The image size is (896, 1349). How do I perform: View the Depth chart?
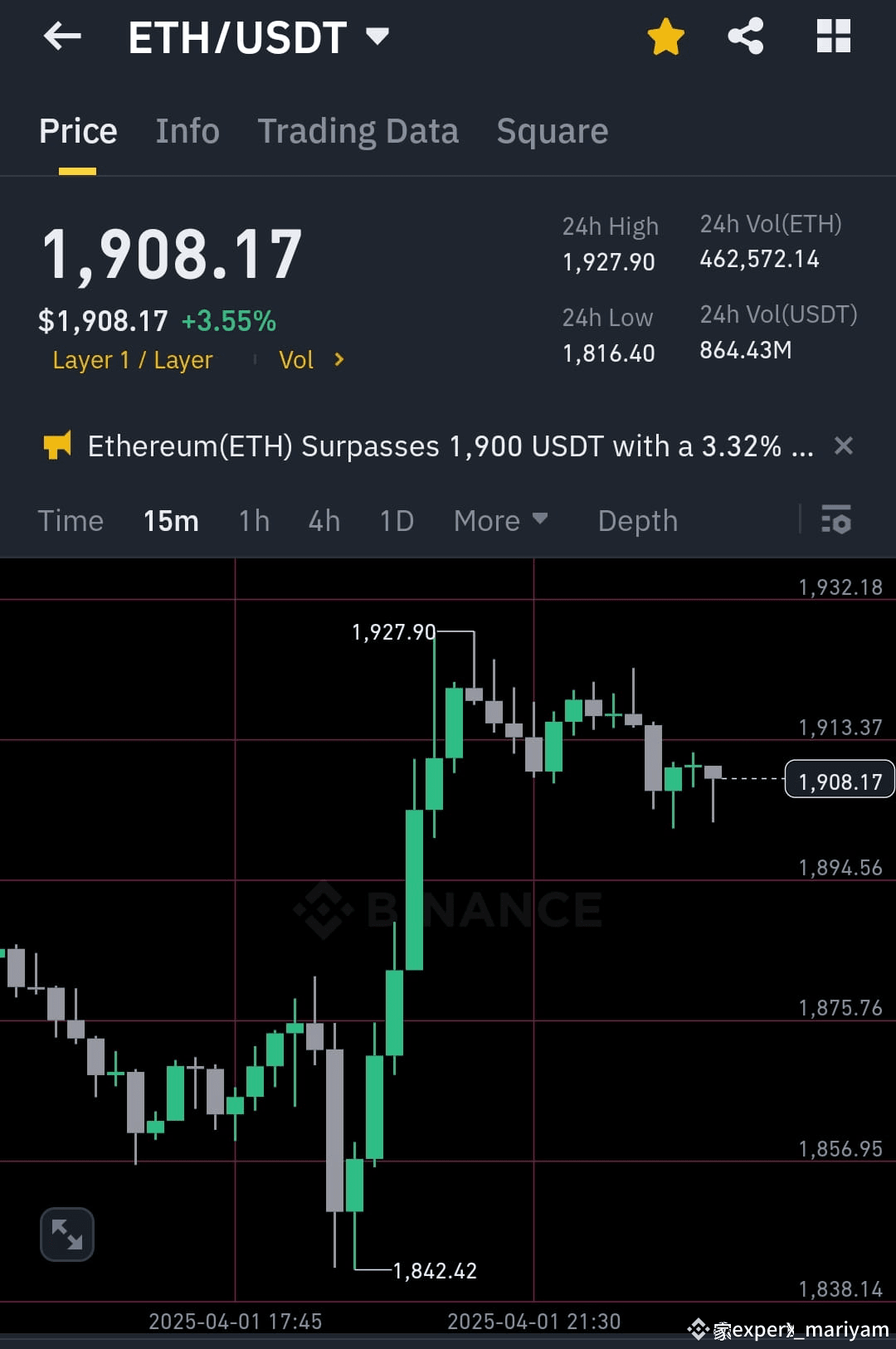pos(637,520)
